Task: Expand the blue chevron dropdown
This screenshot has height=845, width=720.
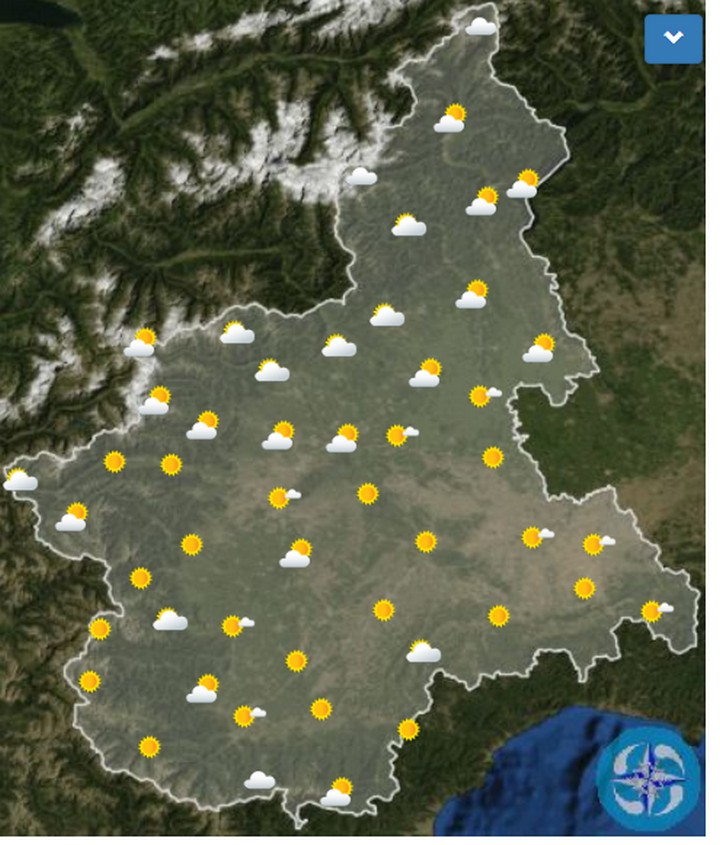Action: click(673, 39)
